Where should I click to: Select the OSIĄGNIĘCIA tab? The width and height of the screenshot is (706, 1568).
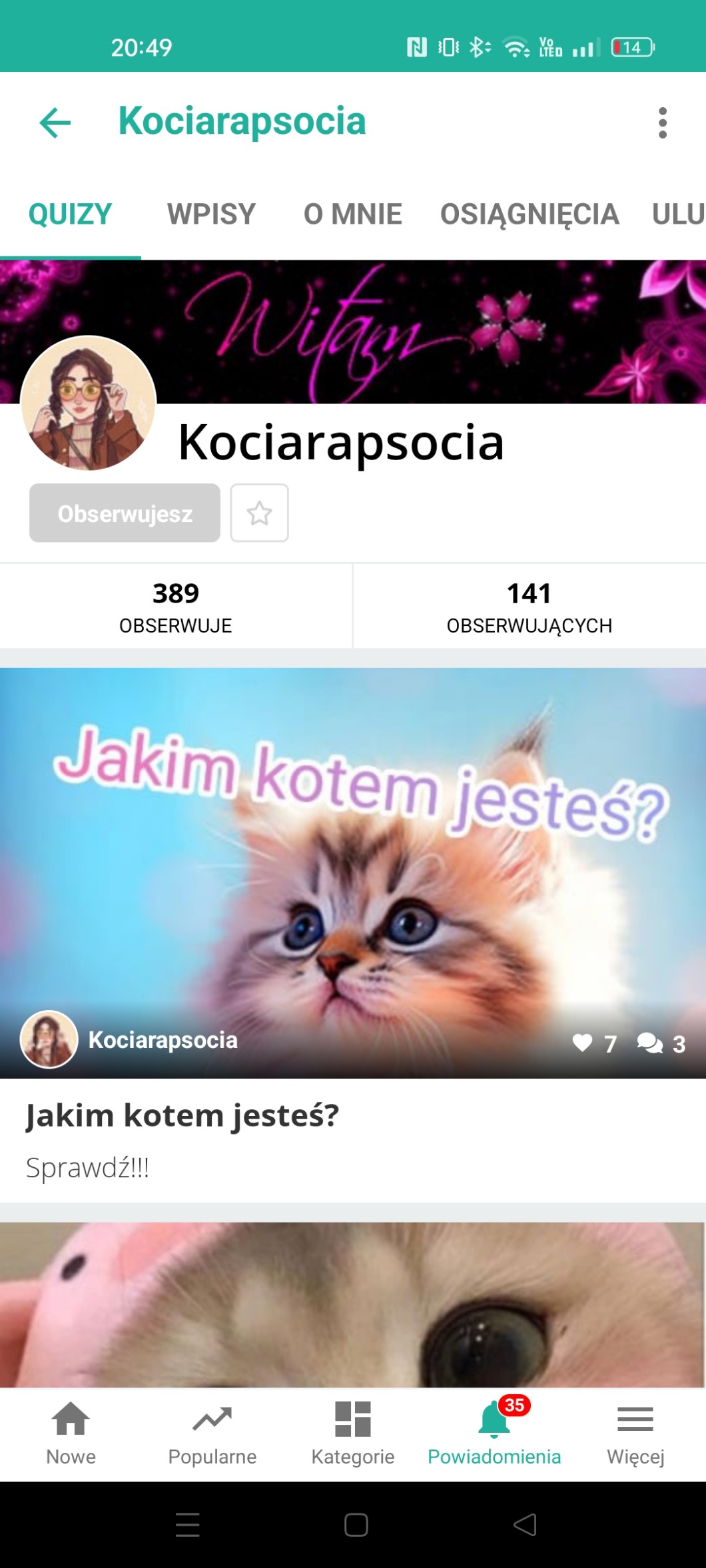529,214
